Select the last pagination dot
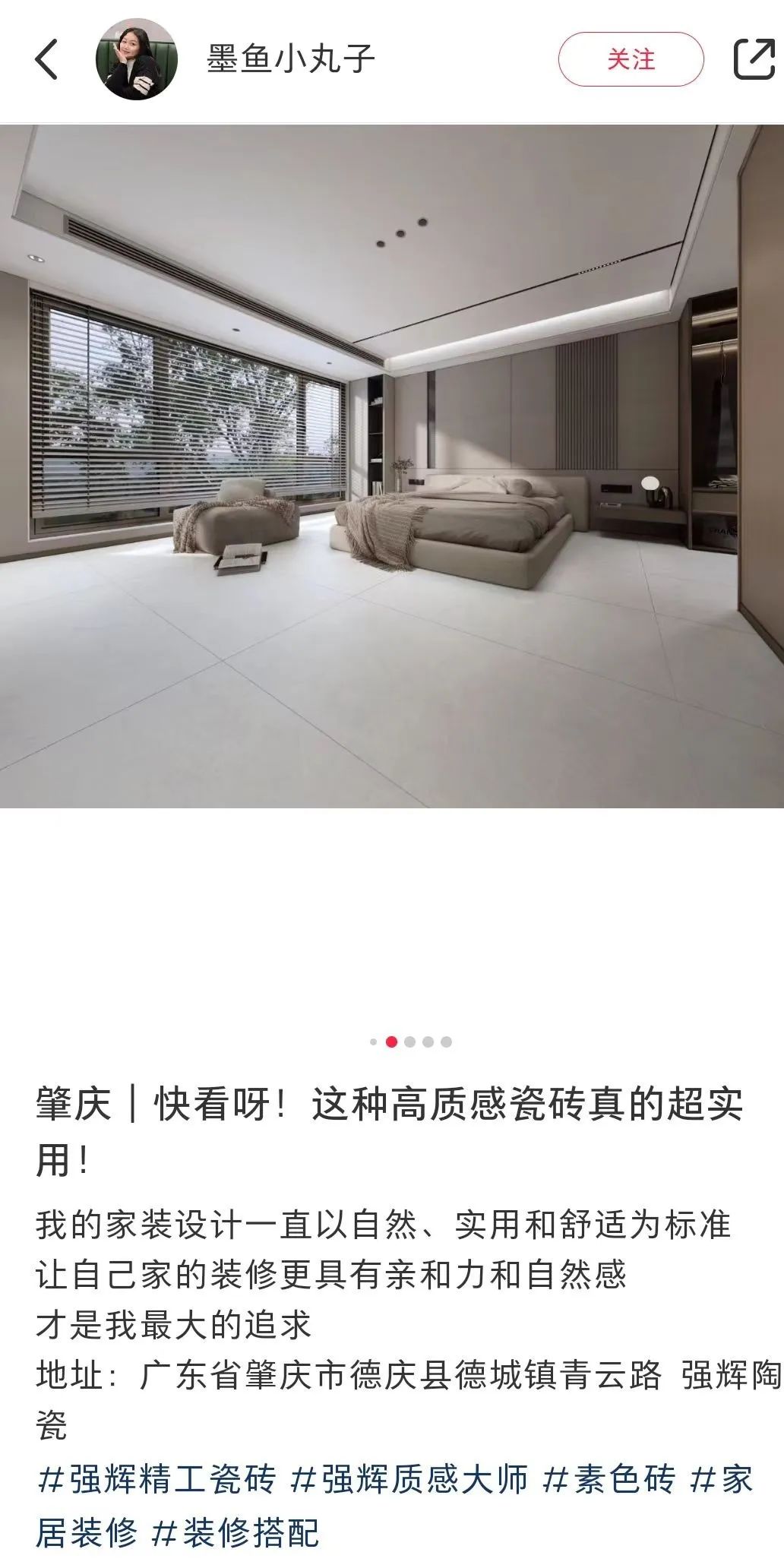784x1568 pixels. click(446, 1042)
